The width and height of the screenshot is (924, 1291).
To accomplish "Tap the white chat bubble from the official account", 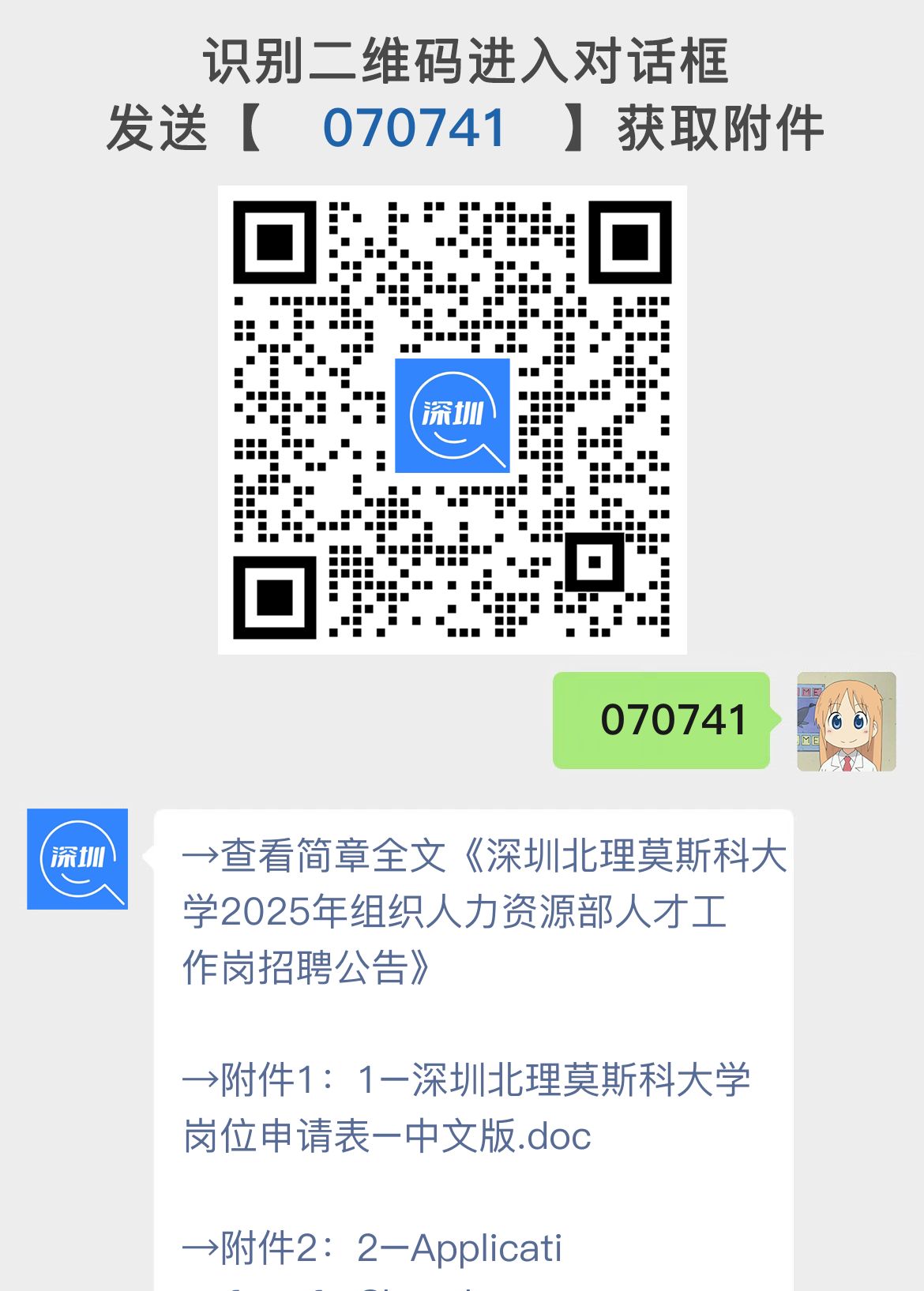I will (474, 1026).
